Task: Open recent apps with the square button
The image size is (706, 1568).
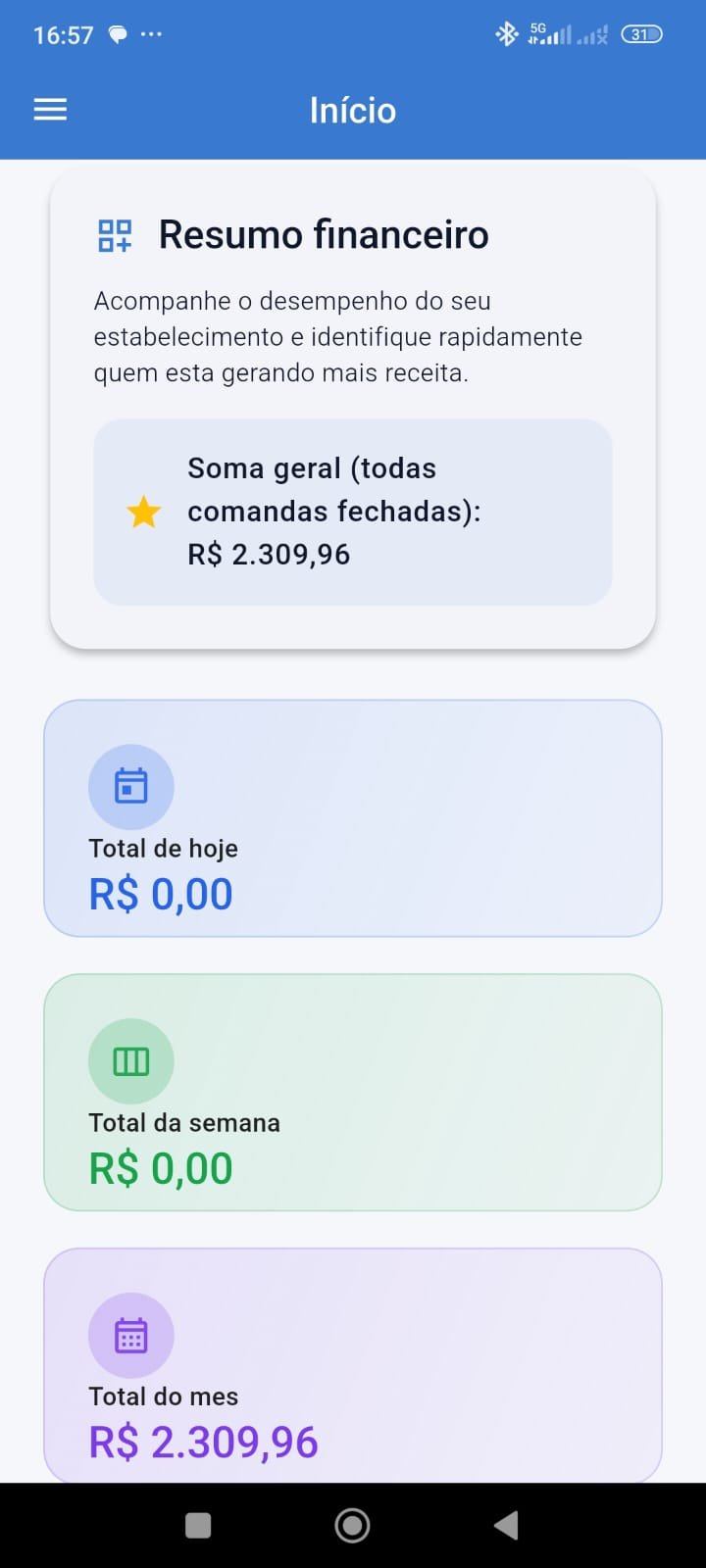Action: (x=197, y=1525)
